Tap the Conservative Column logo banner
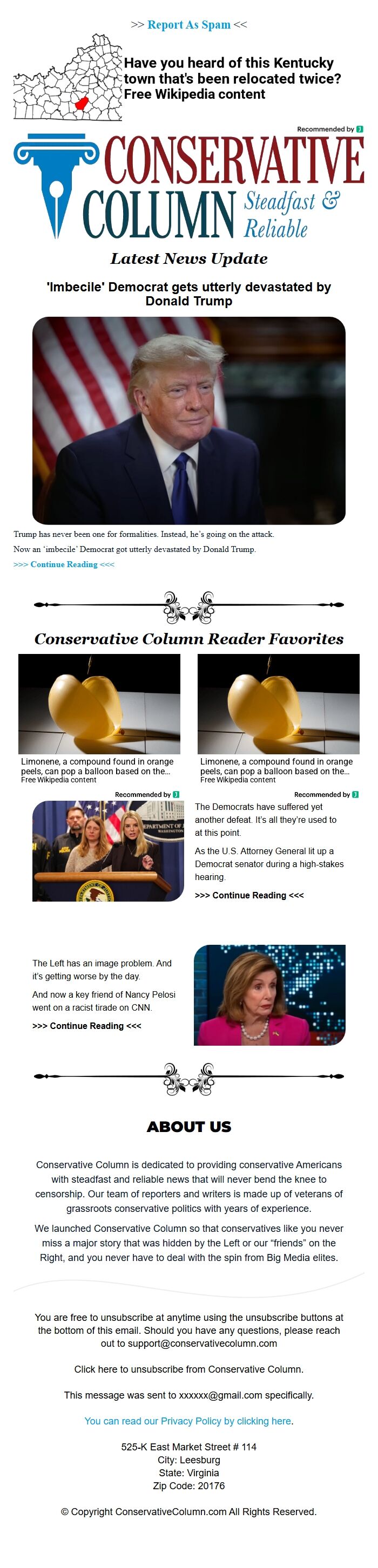The height and width of the screenshot is (1568, 378). click(188, 186)
